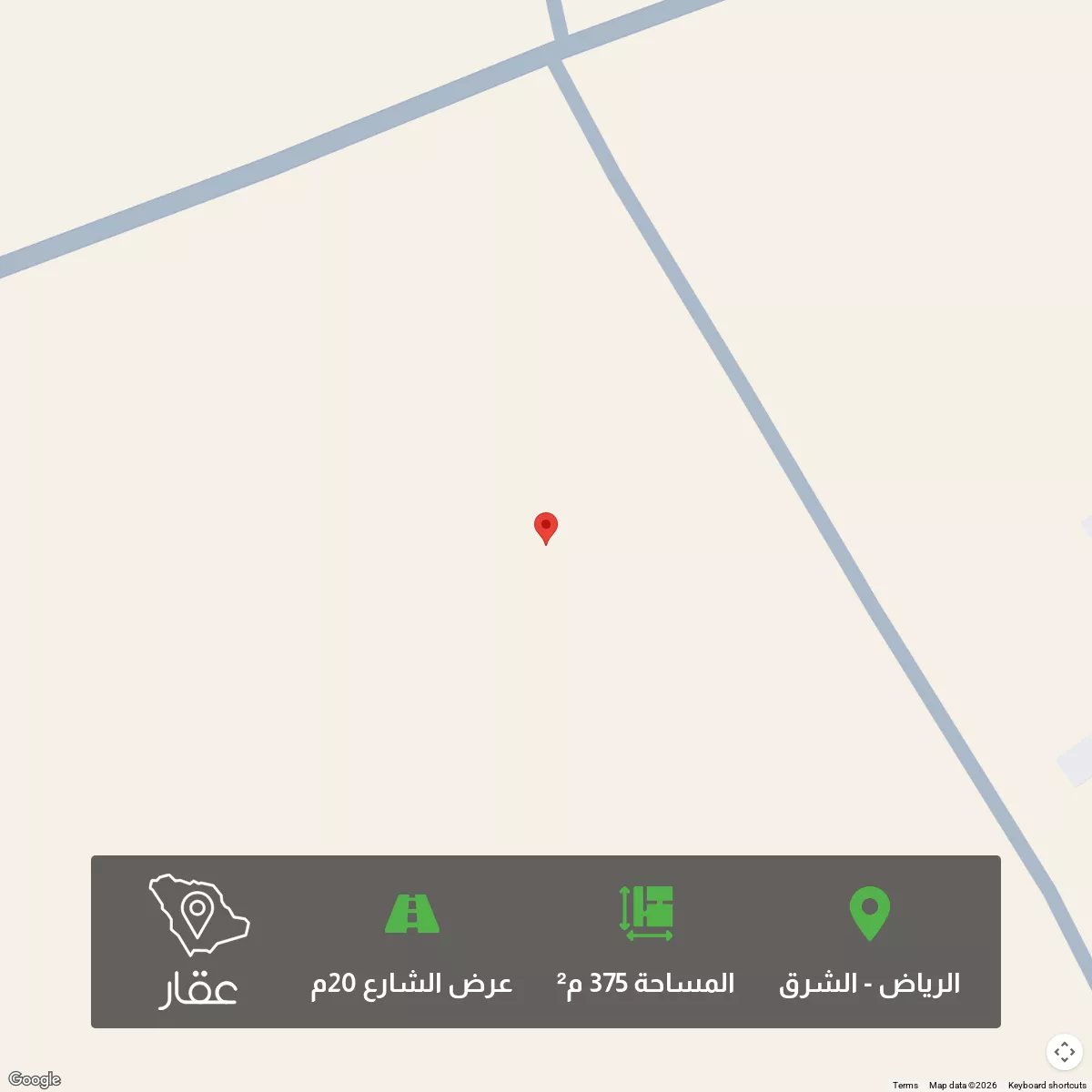This screenshot has height=1092, width=1092.
Task: Open the Terms link
Action: pos(905,1085)
